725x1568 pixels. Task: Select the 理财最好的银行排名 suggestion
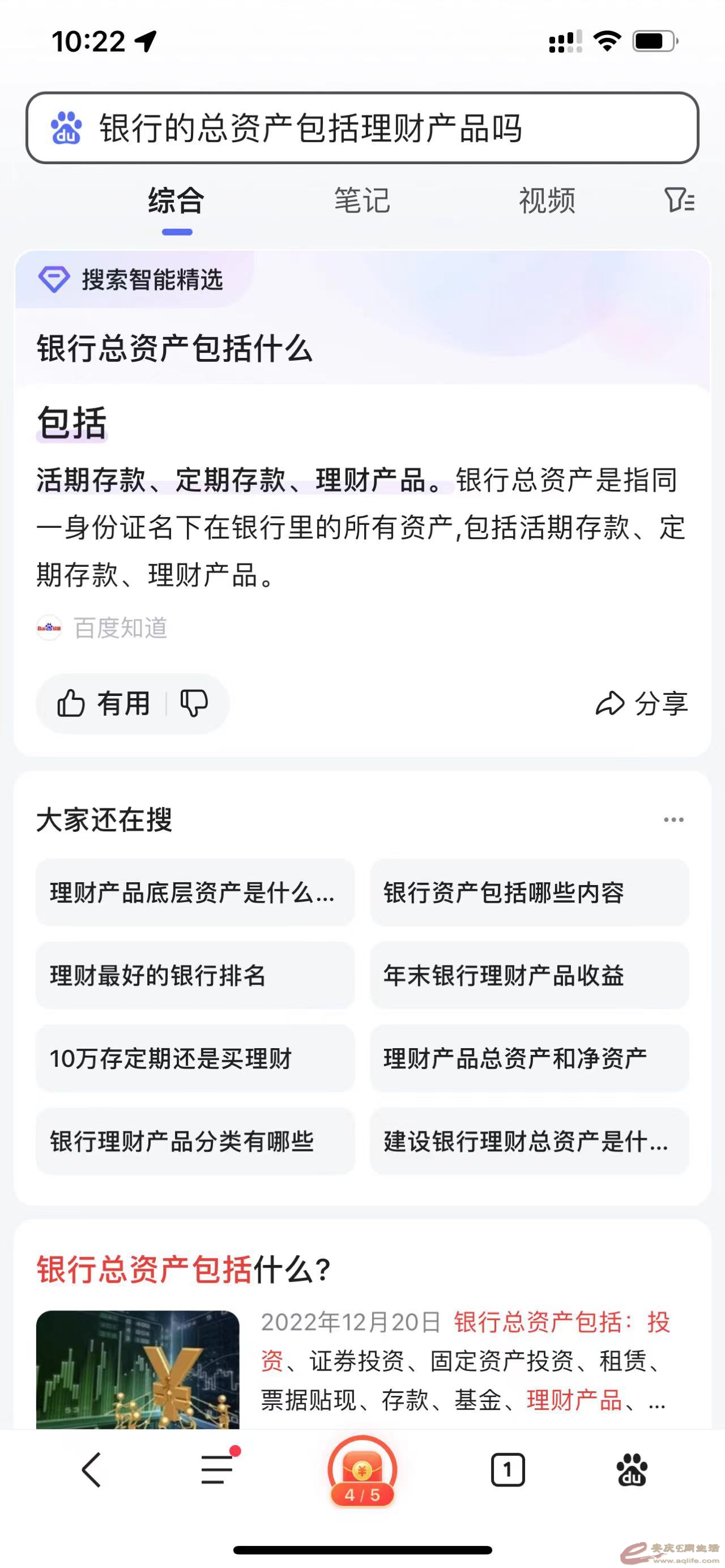coord(195,976)
